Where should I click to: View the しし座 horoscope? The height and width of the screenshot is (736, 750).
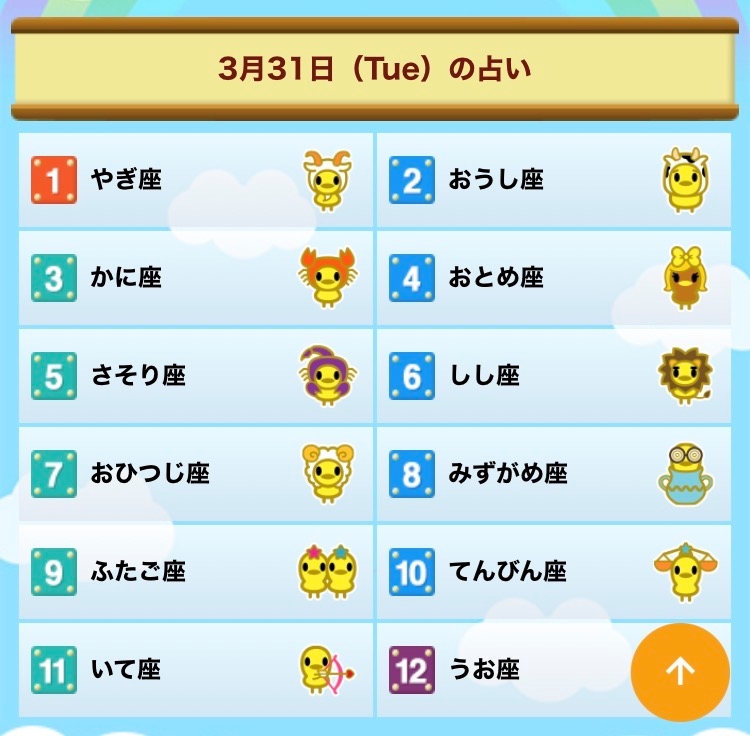(x=553, y=376)
